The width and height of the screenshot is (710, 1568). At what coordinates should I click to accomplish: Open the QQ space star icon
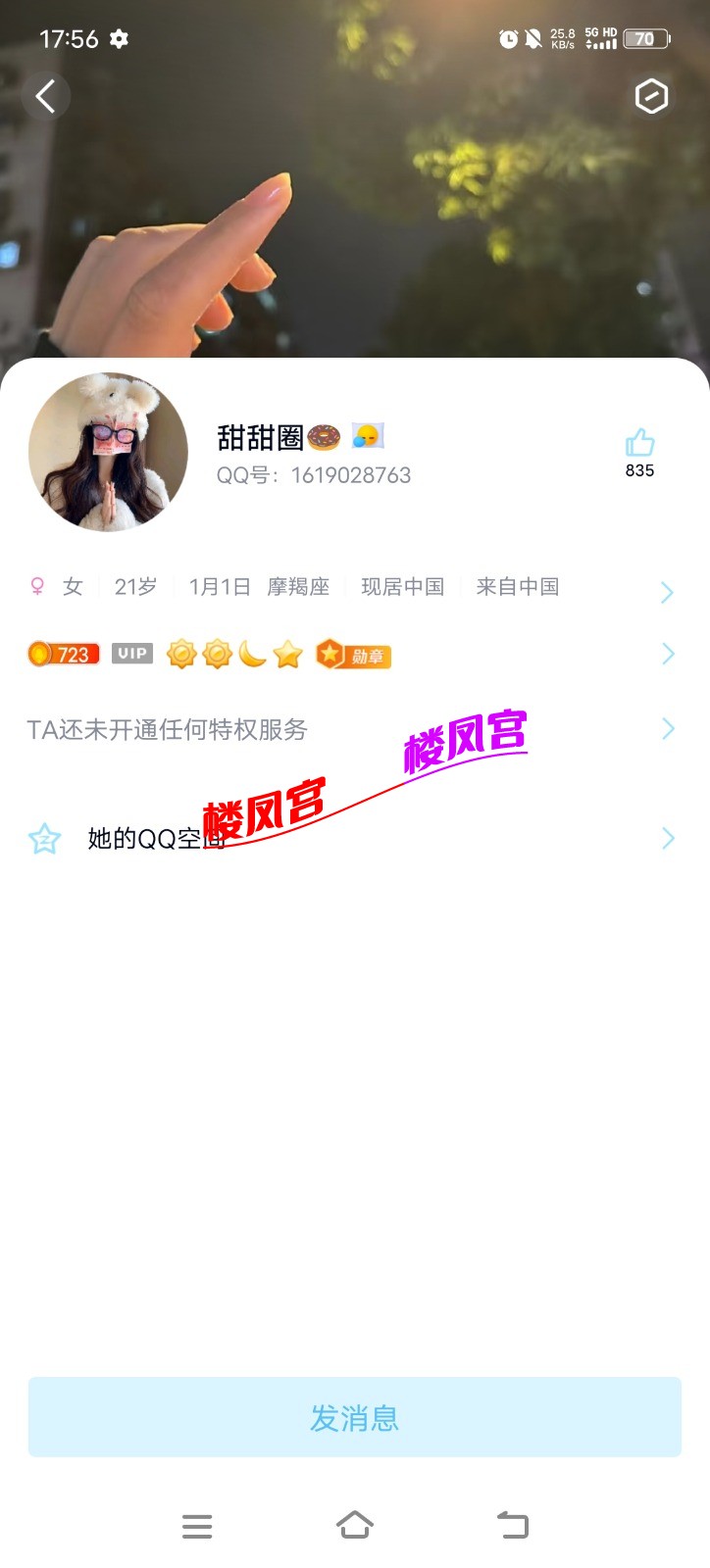point(43,838)
